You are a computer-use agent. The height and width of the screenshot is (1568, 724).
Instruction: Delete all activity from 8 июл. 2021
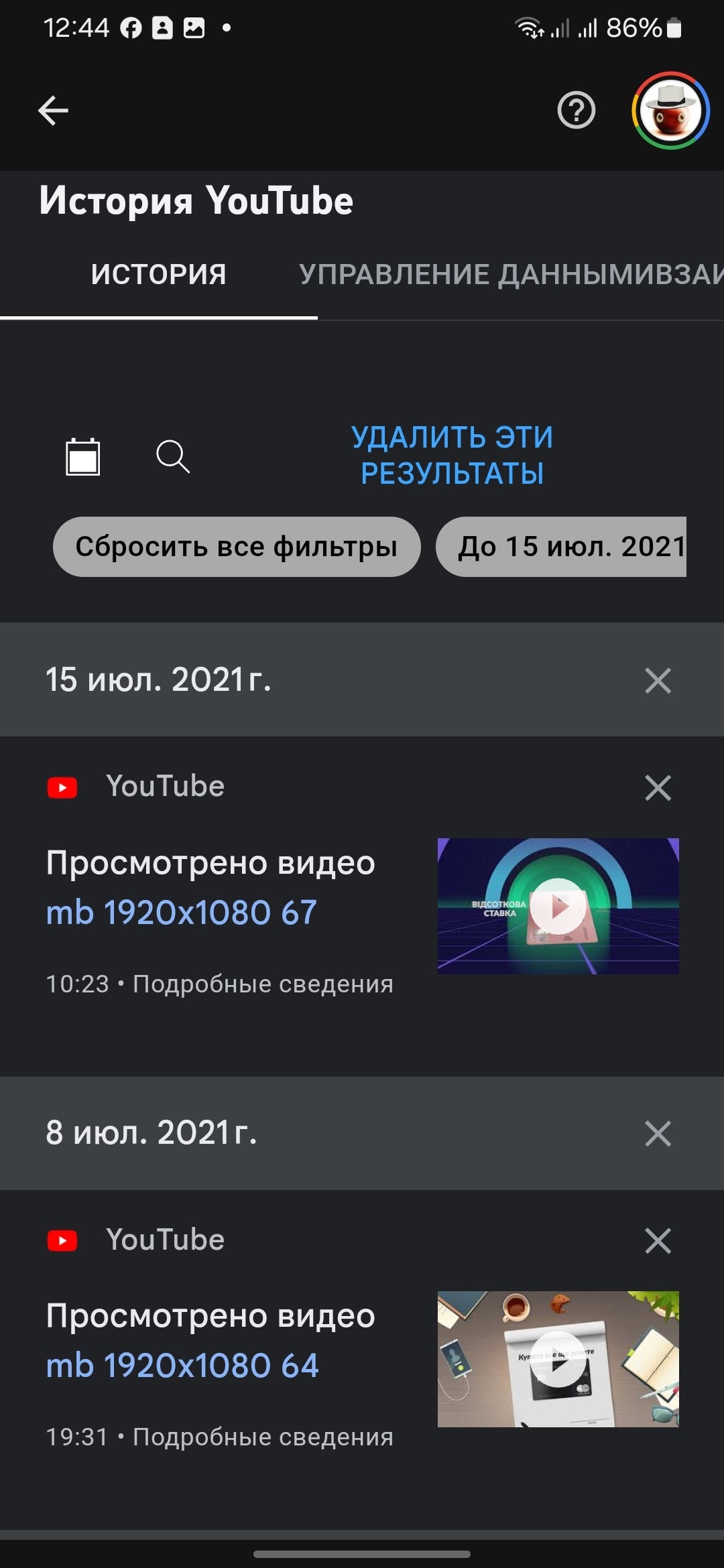pyautogui.click(x=658, y=1134)
